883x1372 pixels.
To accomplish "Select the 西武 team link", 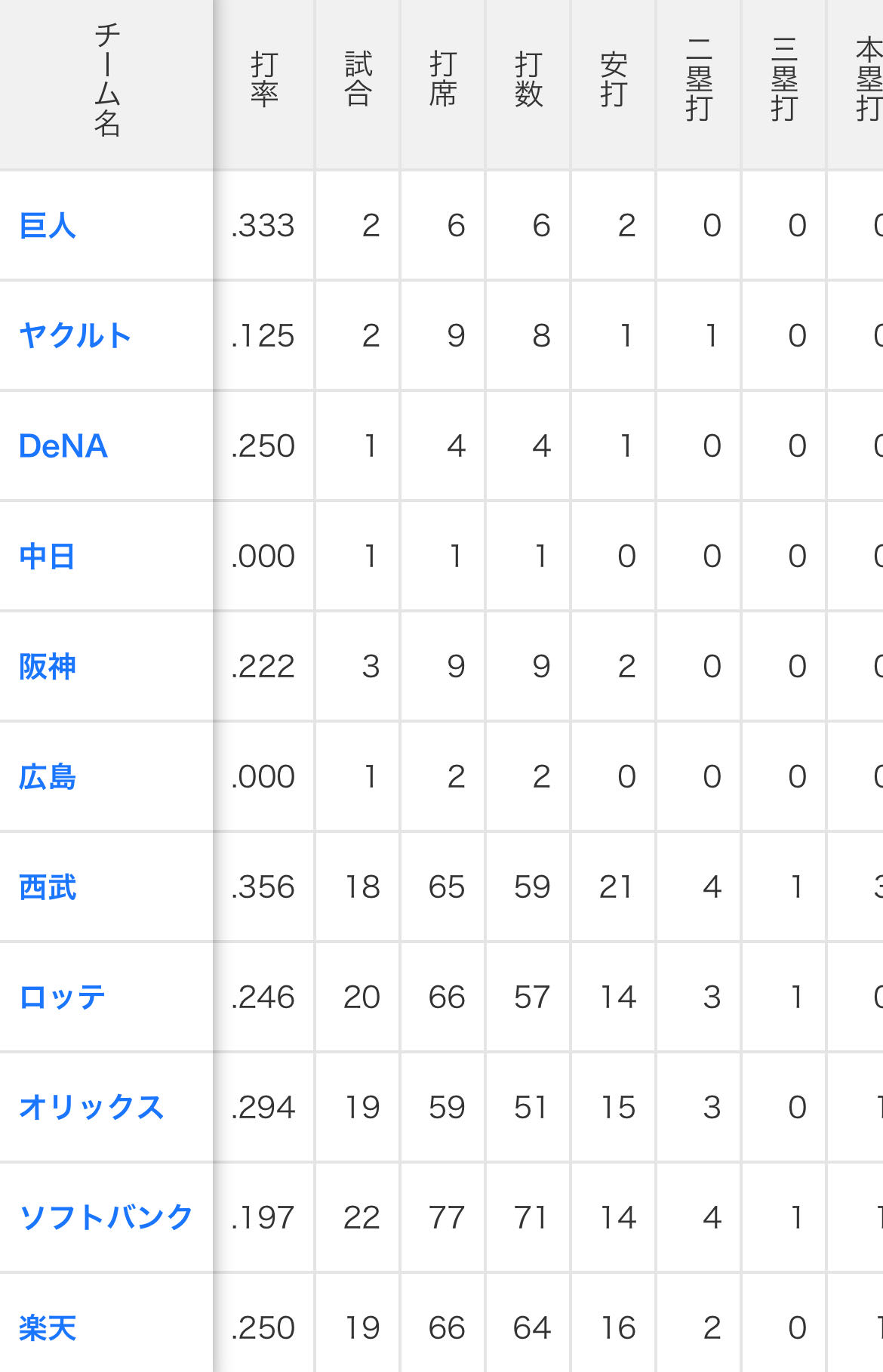I will (48, 887).
